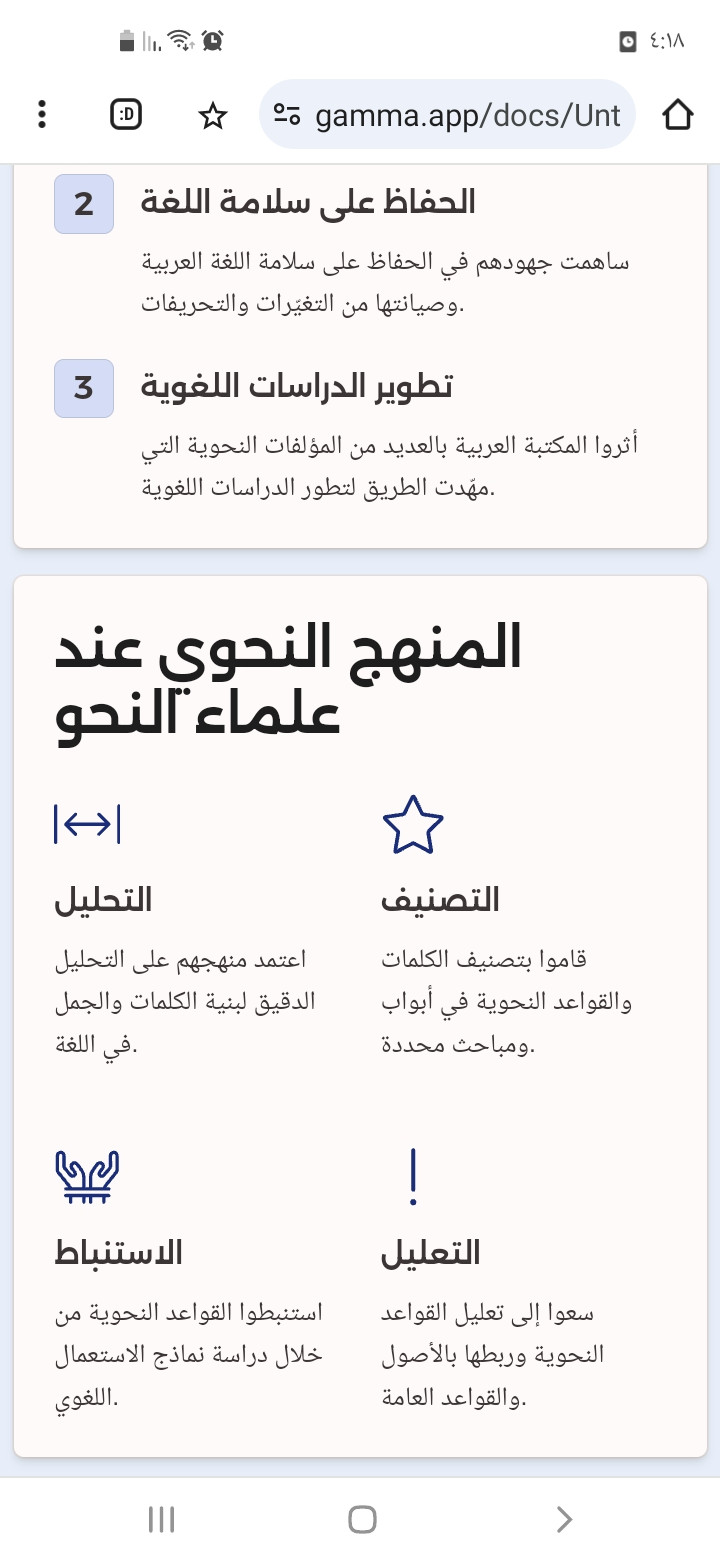Open recent apps from navigation bar
Screen dimensions: 720x1560
(x=161, y=1520)
